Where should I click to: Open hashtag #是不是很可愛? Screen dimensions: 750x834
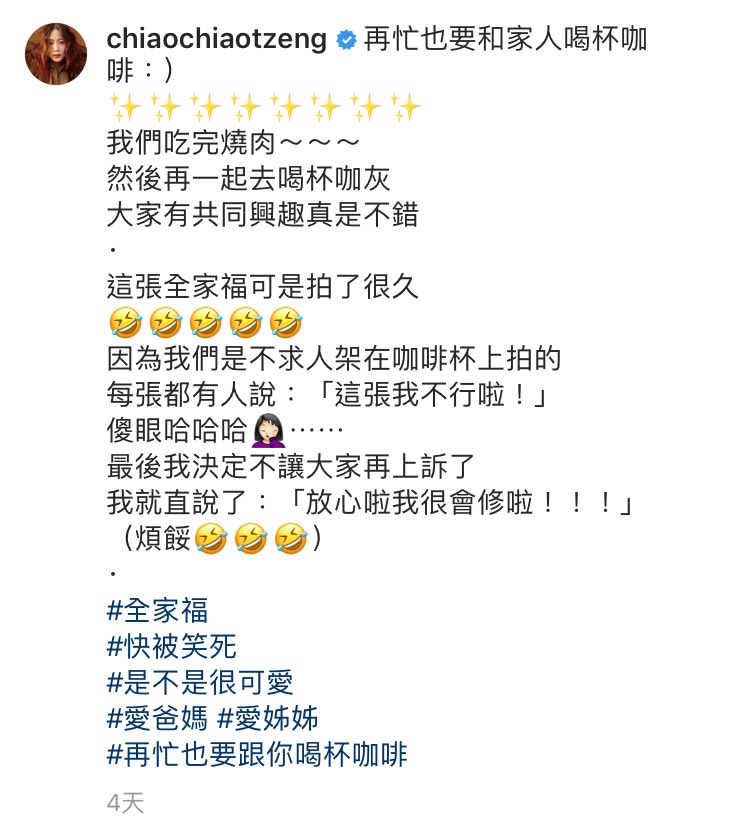(x=200, y=682)
